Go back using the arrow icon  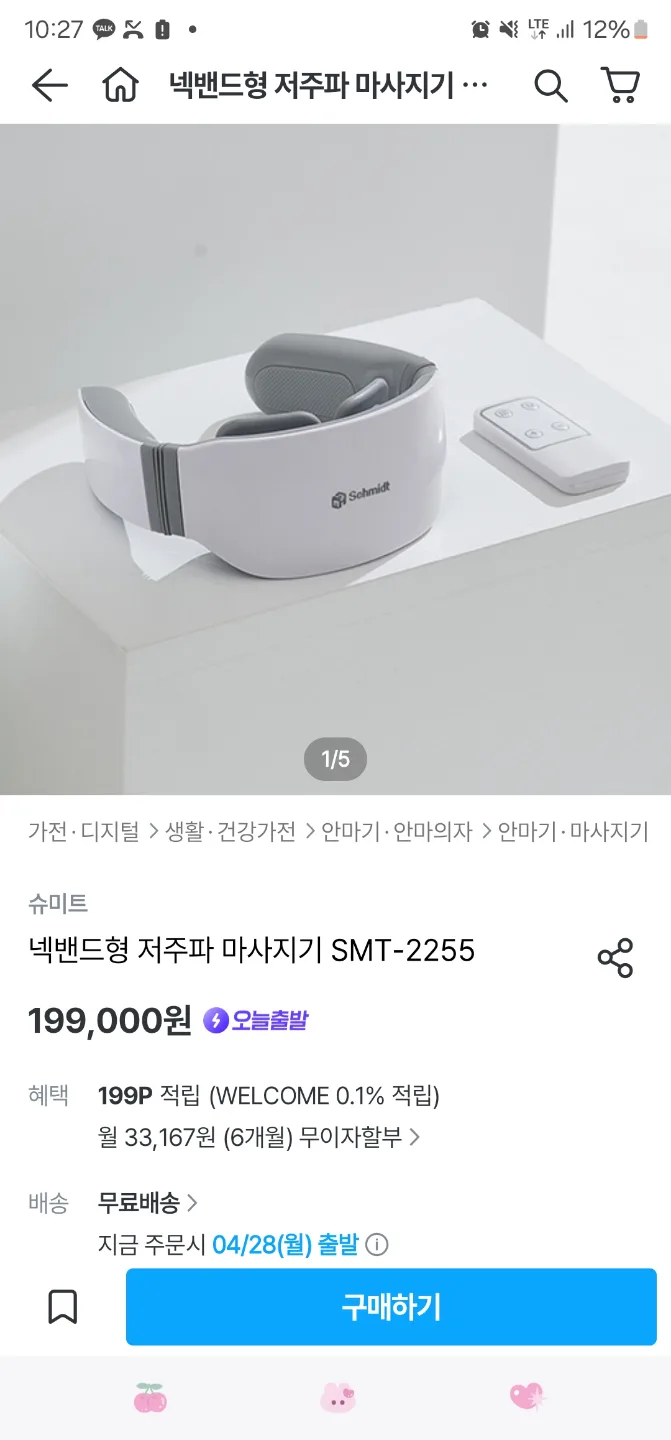[49, 87]
